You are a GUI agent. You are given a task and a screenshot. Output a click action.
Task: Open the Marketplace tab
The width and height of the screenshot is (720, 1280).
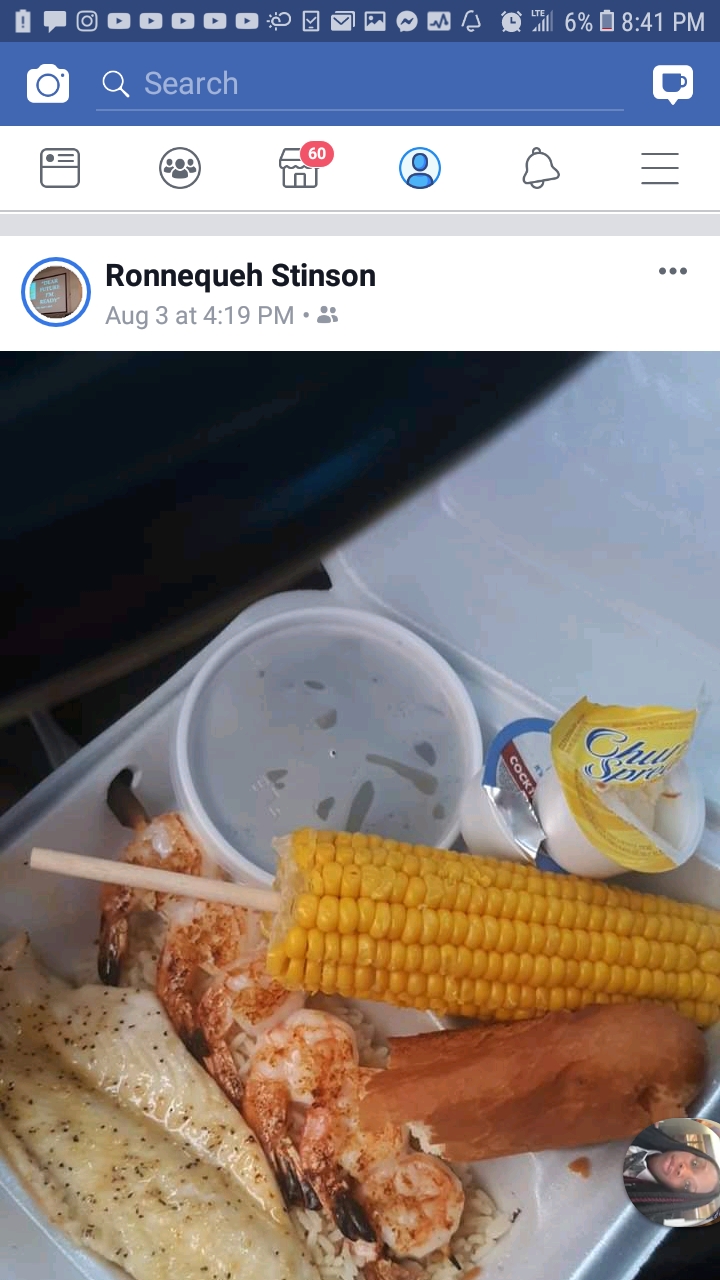tap(300, 168)
